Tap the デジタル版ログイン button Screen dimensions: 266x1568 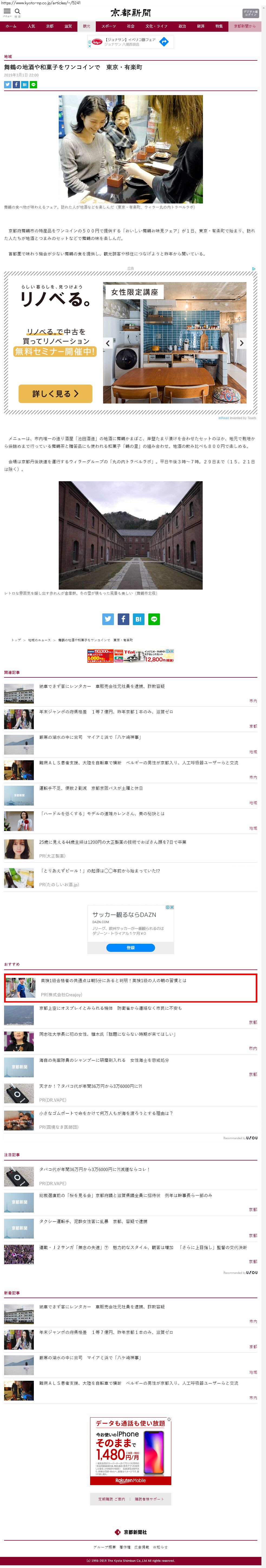[250, 13]
